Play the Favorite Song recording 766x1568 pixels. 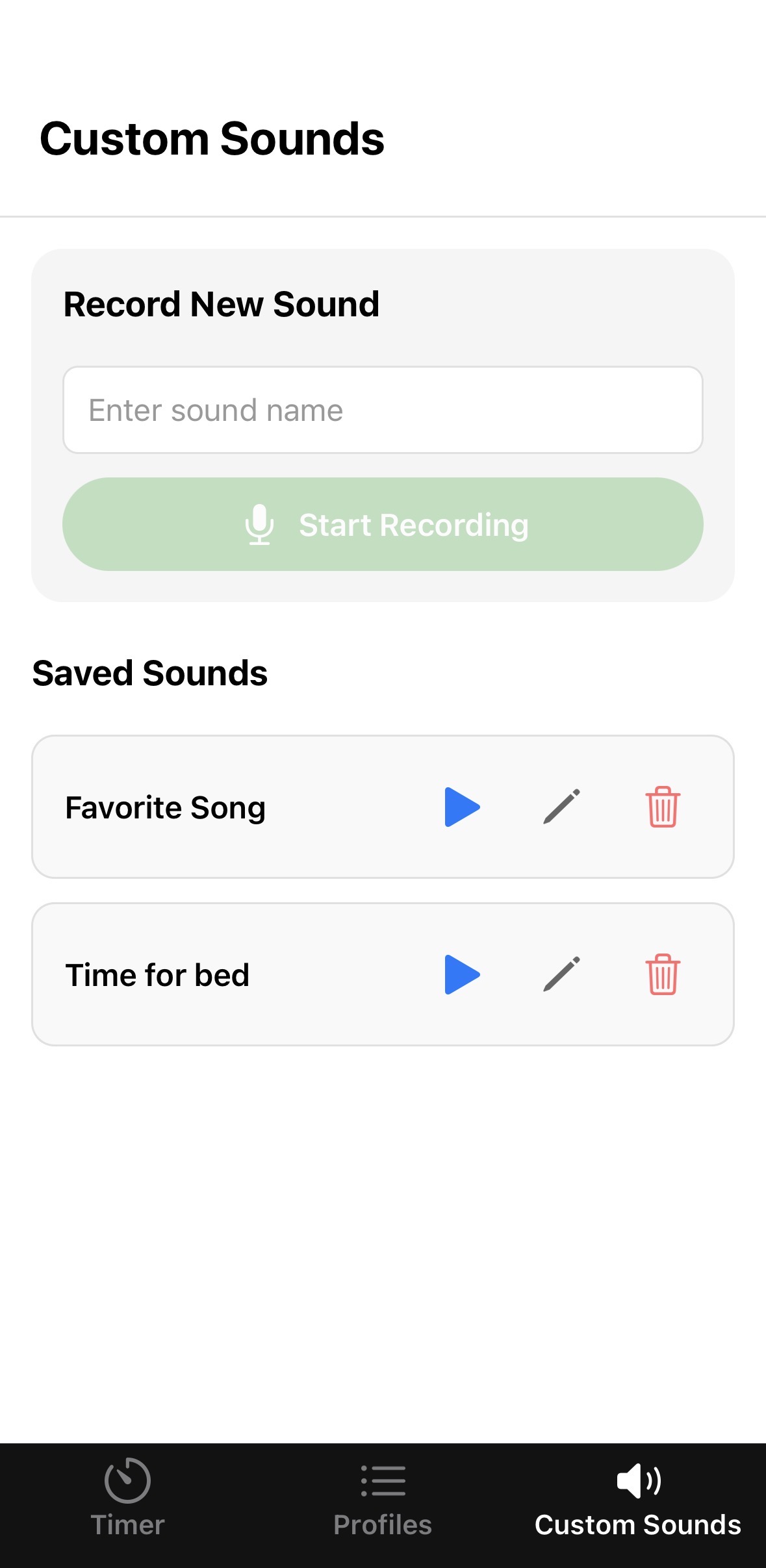point(461,807)
